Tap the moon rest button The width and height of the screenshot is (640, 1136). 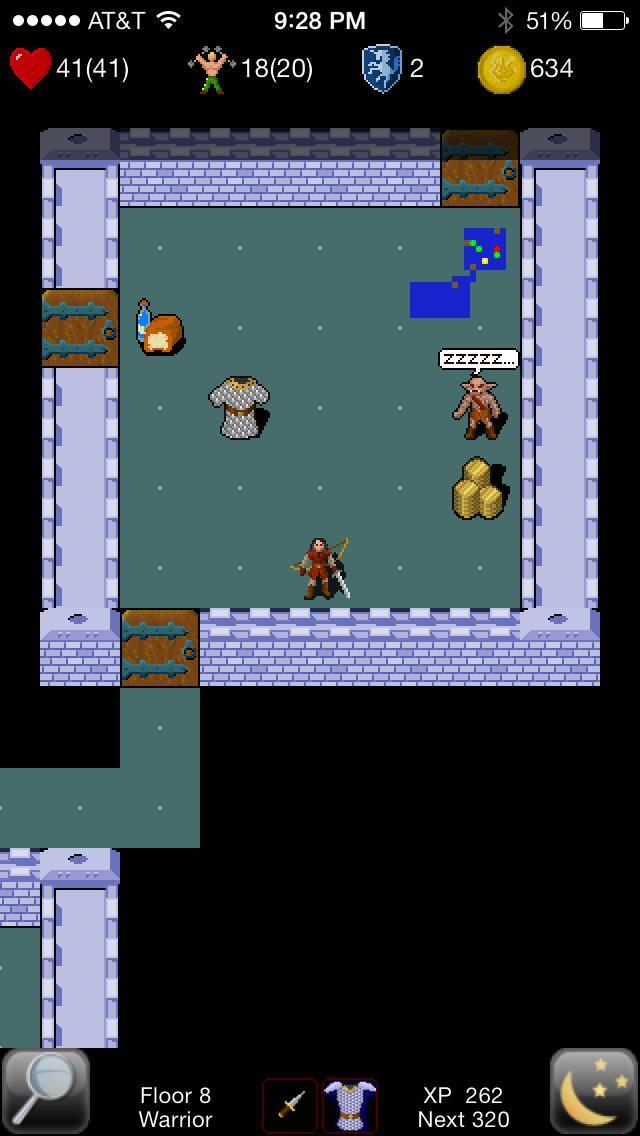click(x=594, y=1091)
